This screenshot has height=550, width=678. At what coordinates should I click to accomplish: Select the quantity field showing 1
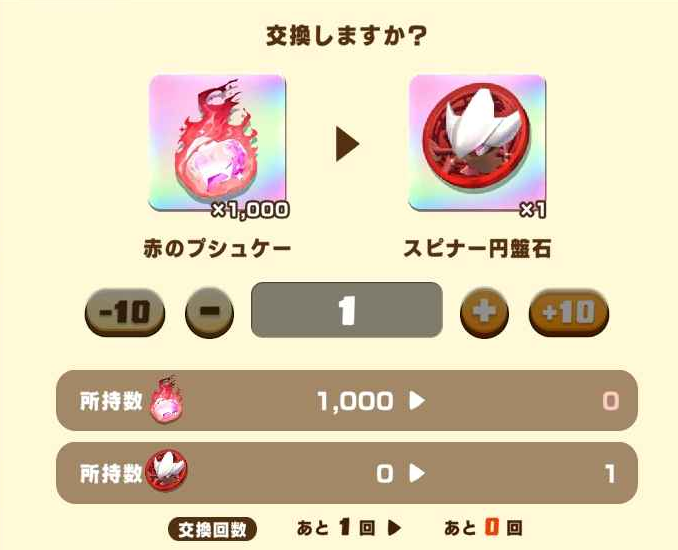[346, 310]
